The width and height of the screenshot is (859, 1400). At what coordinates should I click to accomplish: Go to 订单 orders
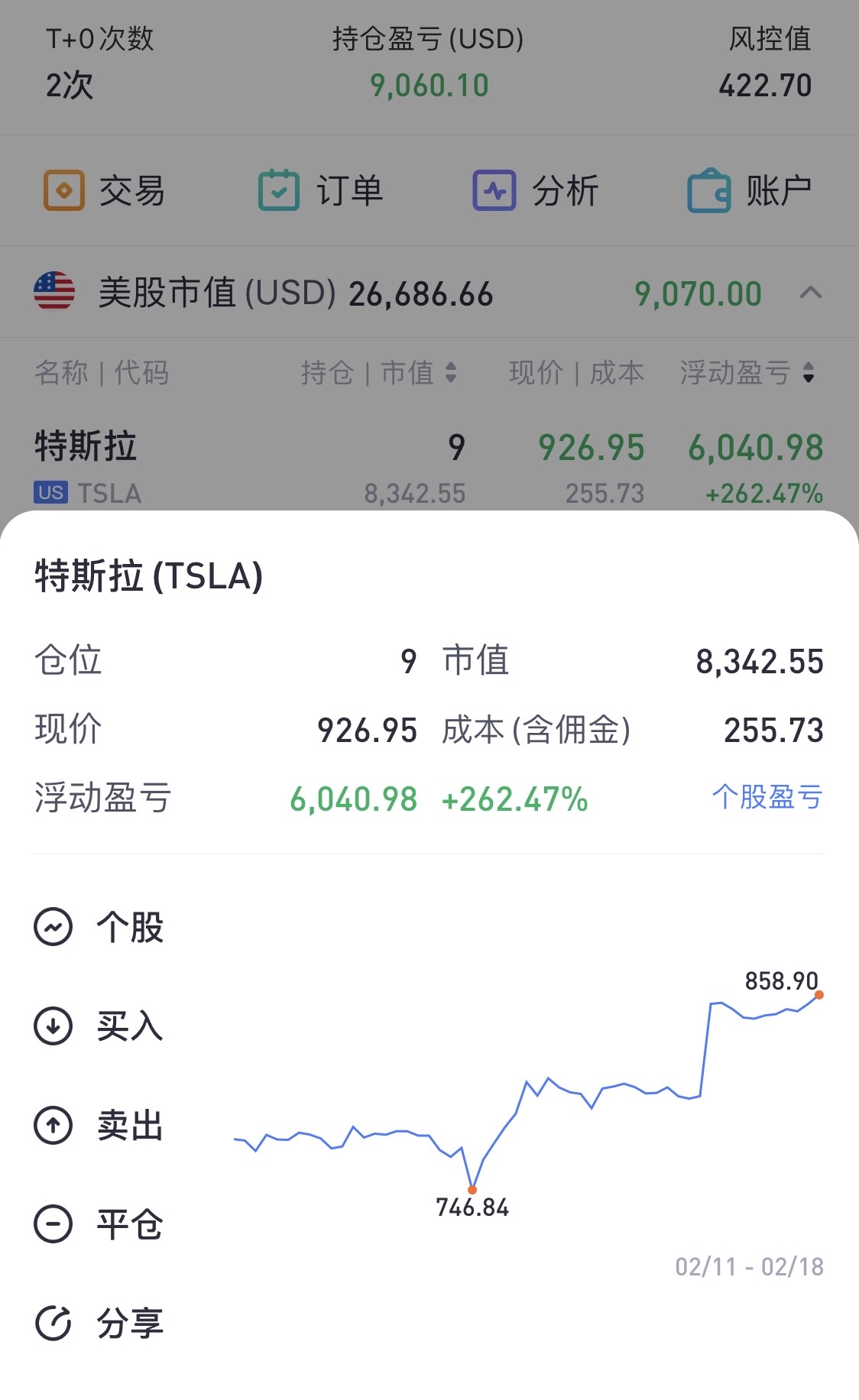click(x=320, y=190)
